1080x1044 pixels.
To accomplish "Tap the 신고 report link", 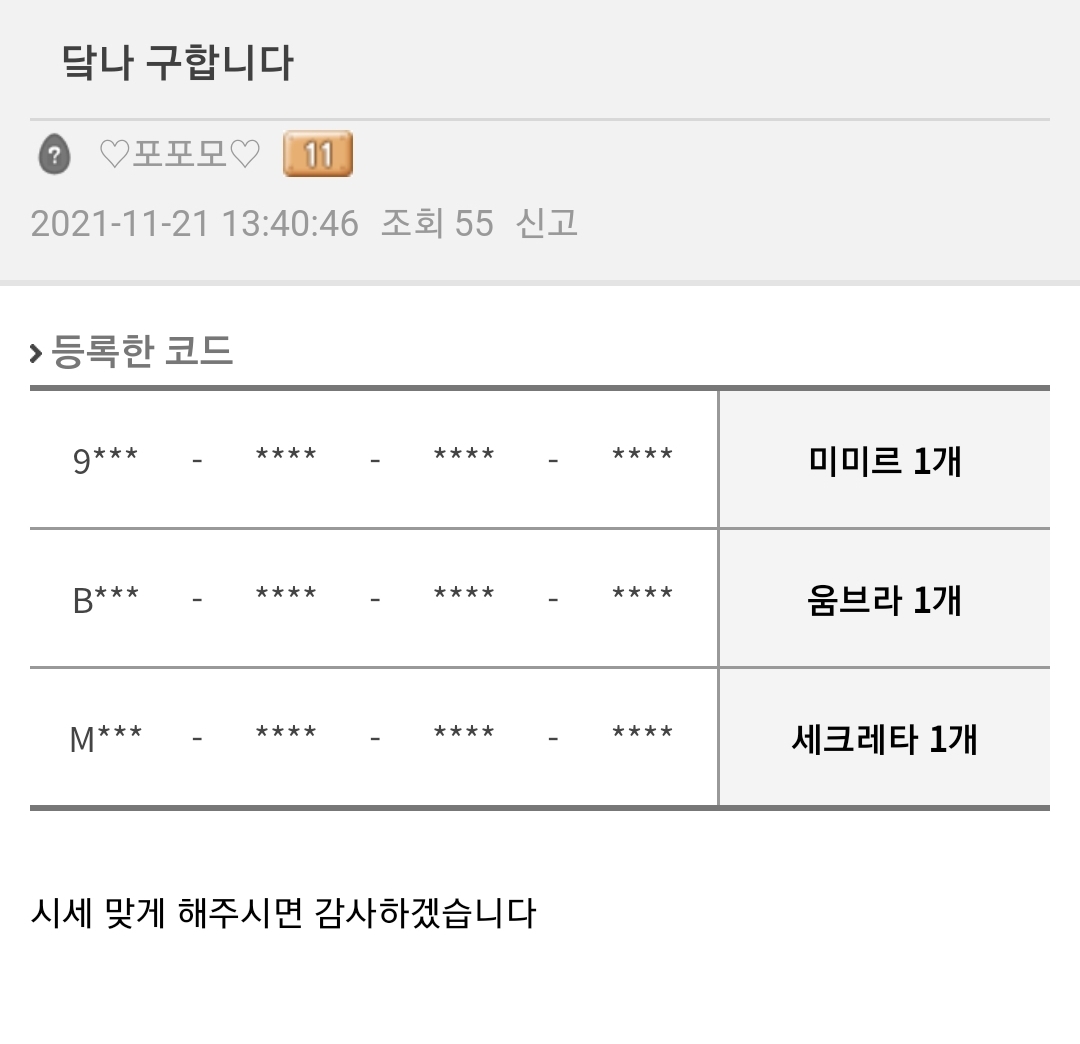I will pyautogui.click(x=546, y=223).
